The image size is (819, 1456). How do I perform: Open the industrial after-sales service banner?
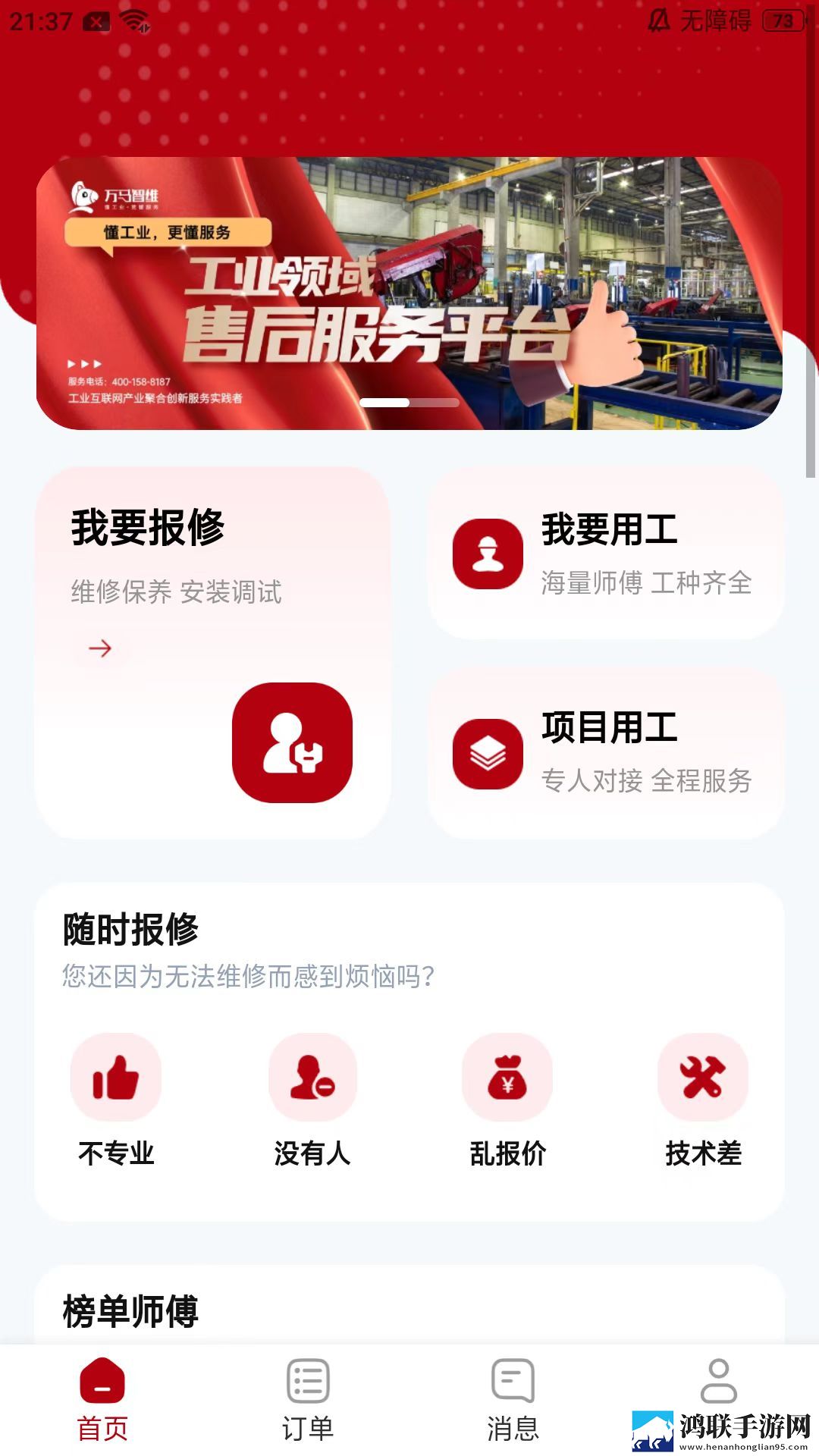tap(409, 293)
